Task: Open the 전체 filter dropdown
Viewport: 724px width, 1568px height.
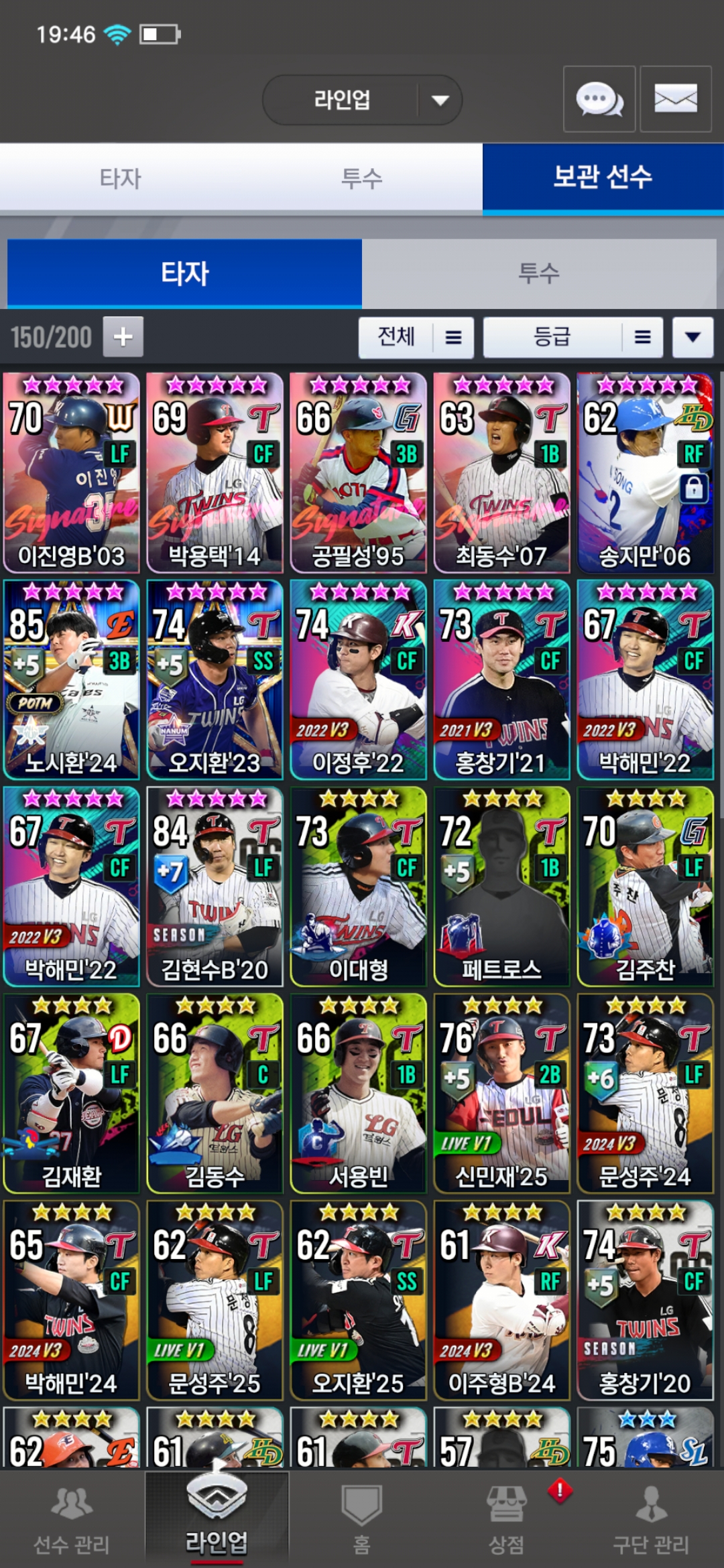Action: click(416, 337)
